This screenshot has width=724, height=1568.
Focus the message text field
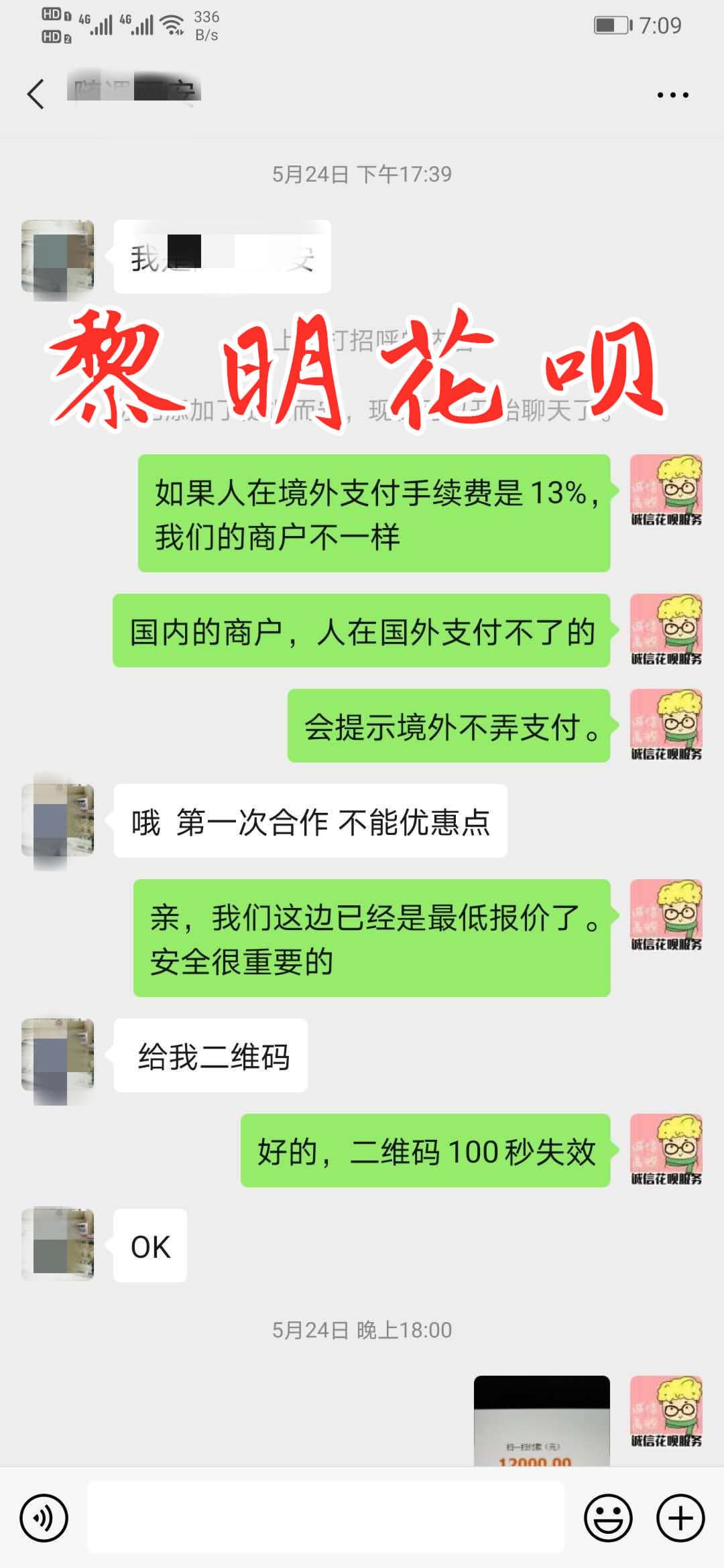[x=325, y=1518]
